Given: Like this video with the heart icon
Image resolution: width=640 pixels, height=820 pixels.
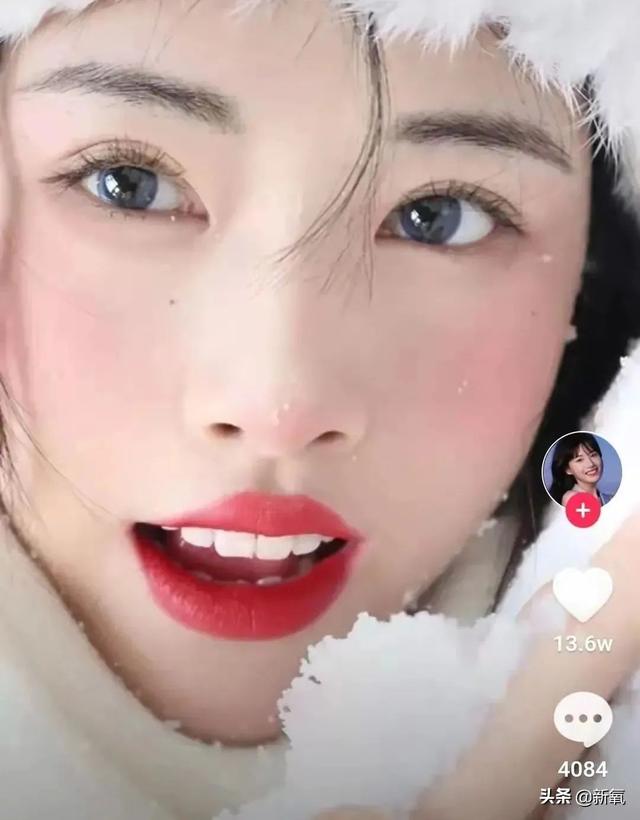Looking at the screenshot, I should 583,594.
